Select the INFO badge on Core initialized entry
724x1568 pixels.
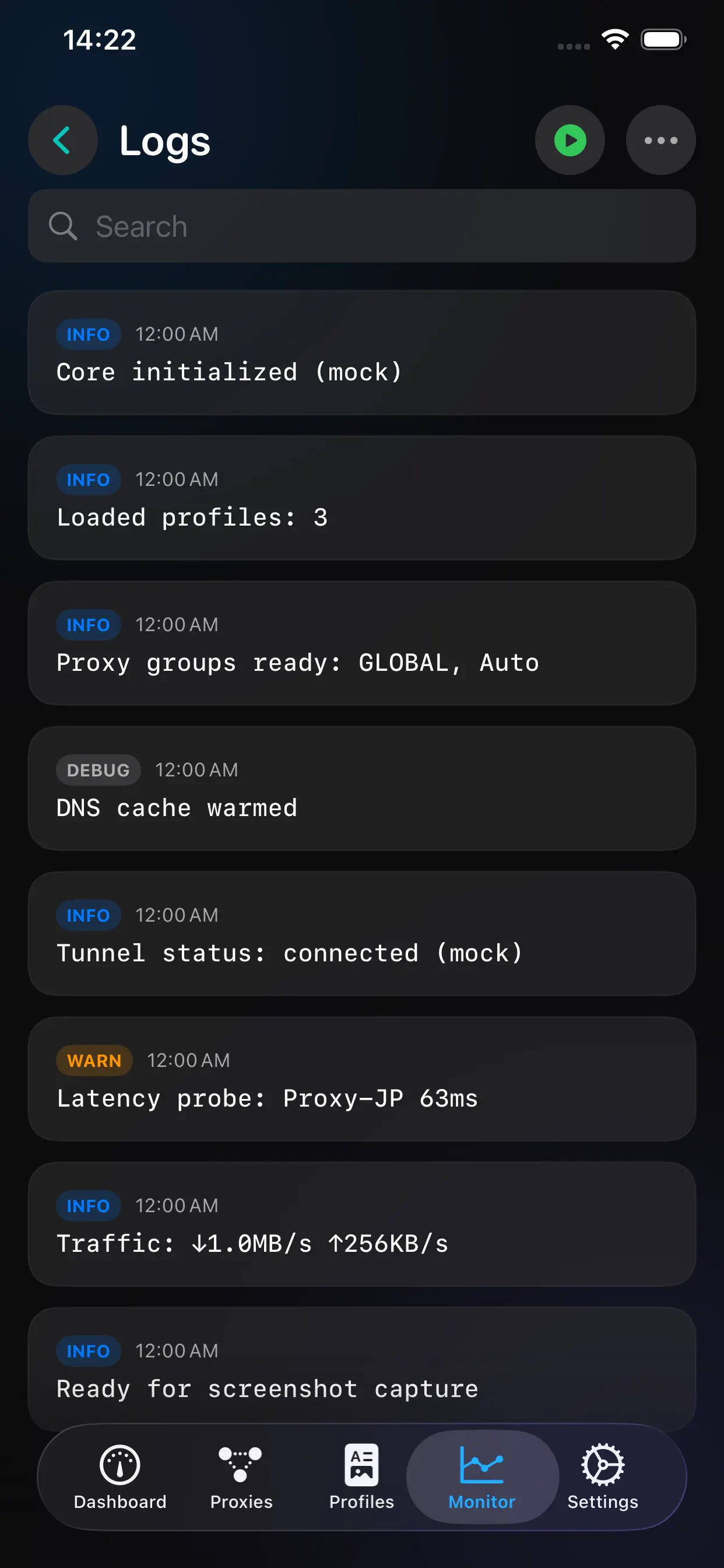pyautogui.click(x=88, y=334)
